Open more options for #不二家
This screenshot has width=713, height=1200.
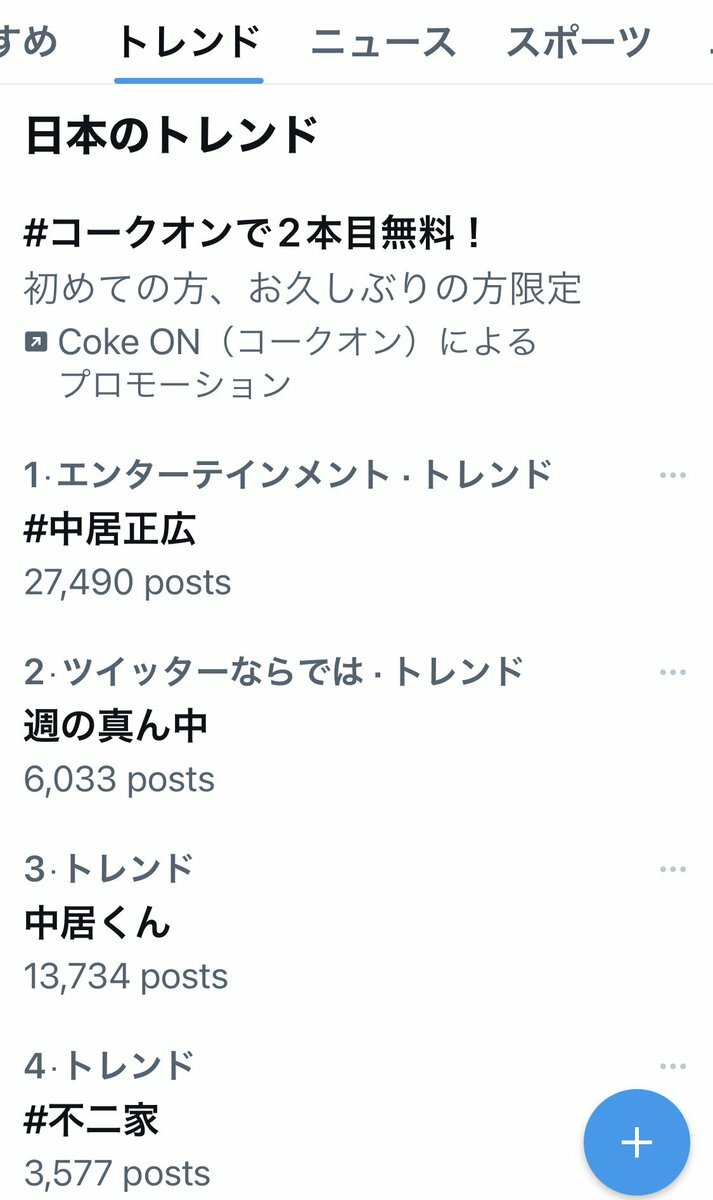(673, 1066)
